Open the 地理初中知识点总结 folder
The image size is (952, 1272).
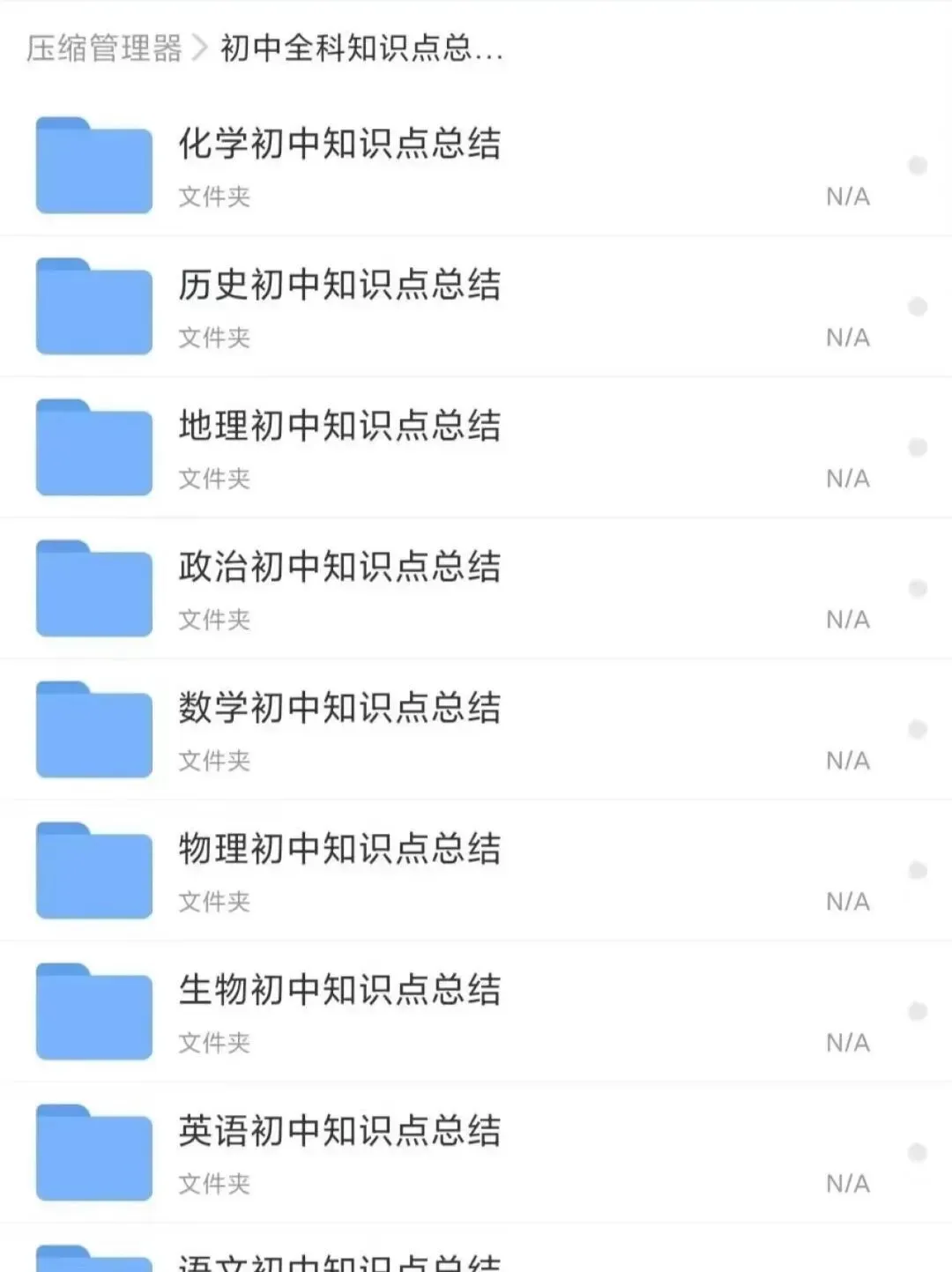click(x=339, y=426)
